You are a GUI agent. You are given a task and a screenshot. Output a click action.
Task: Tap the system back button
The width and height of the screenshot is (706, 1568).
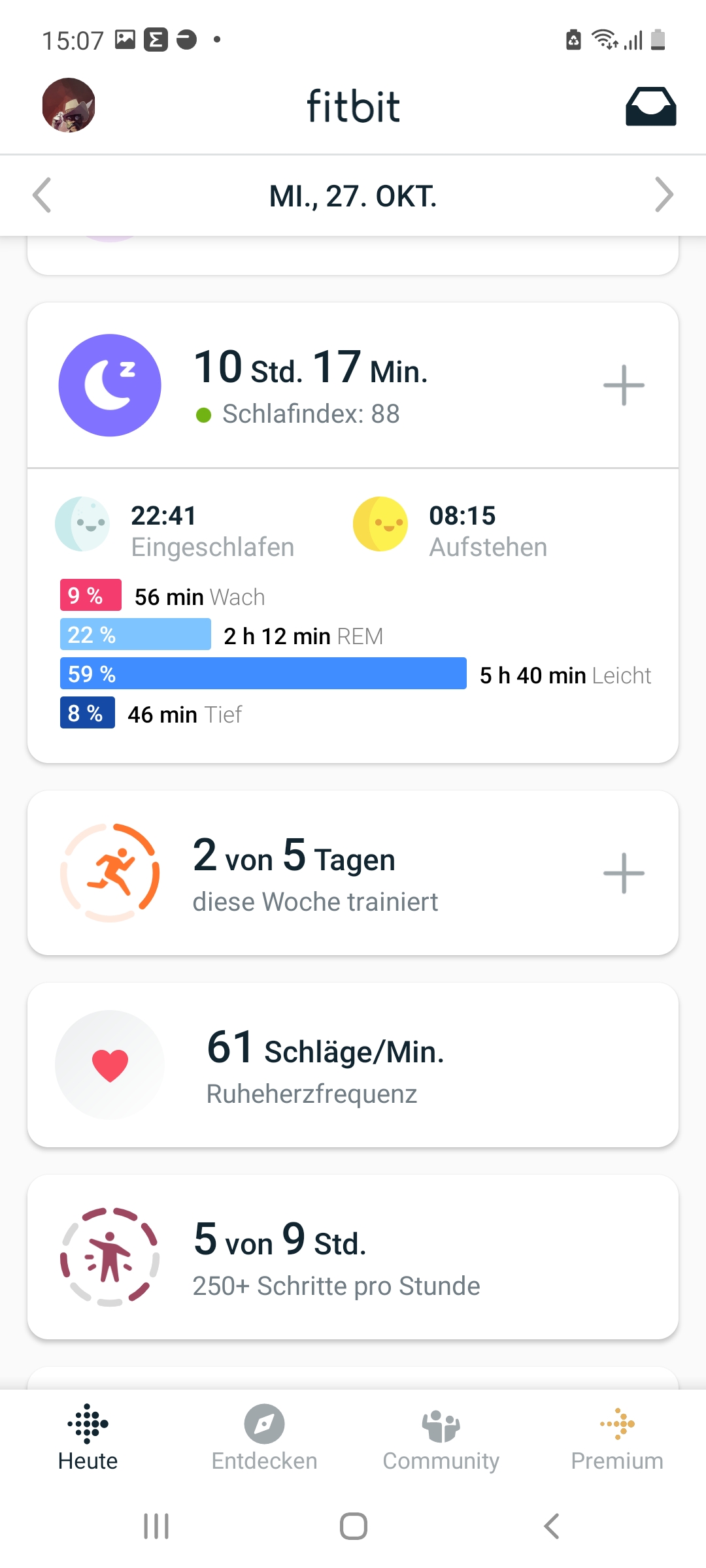(x=551, y=1526)
